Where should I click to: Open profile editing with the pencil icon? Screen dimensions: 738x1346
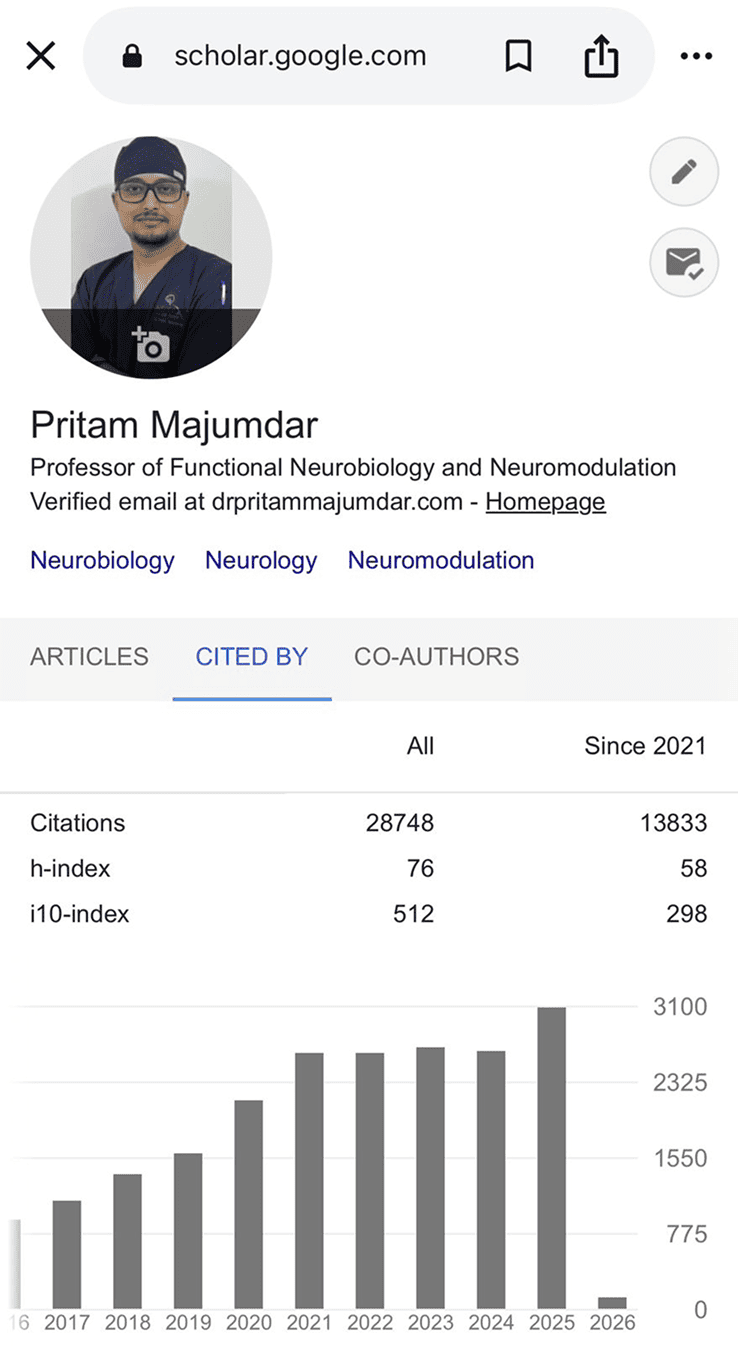coord(684,172)
